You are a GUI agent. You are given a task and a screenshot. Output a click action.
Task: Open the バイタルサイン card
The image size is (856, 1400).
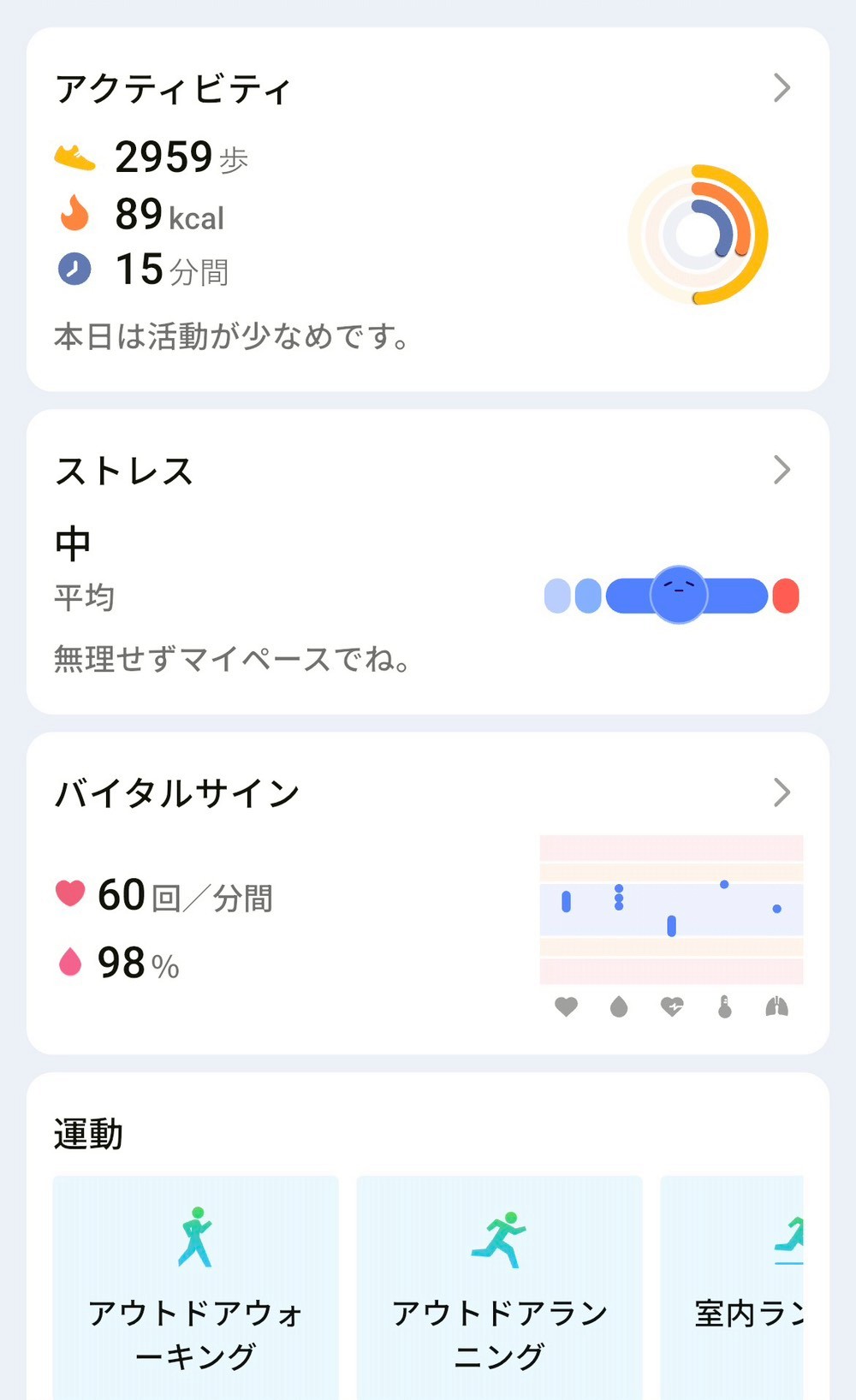coord(781,792)
